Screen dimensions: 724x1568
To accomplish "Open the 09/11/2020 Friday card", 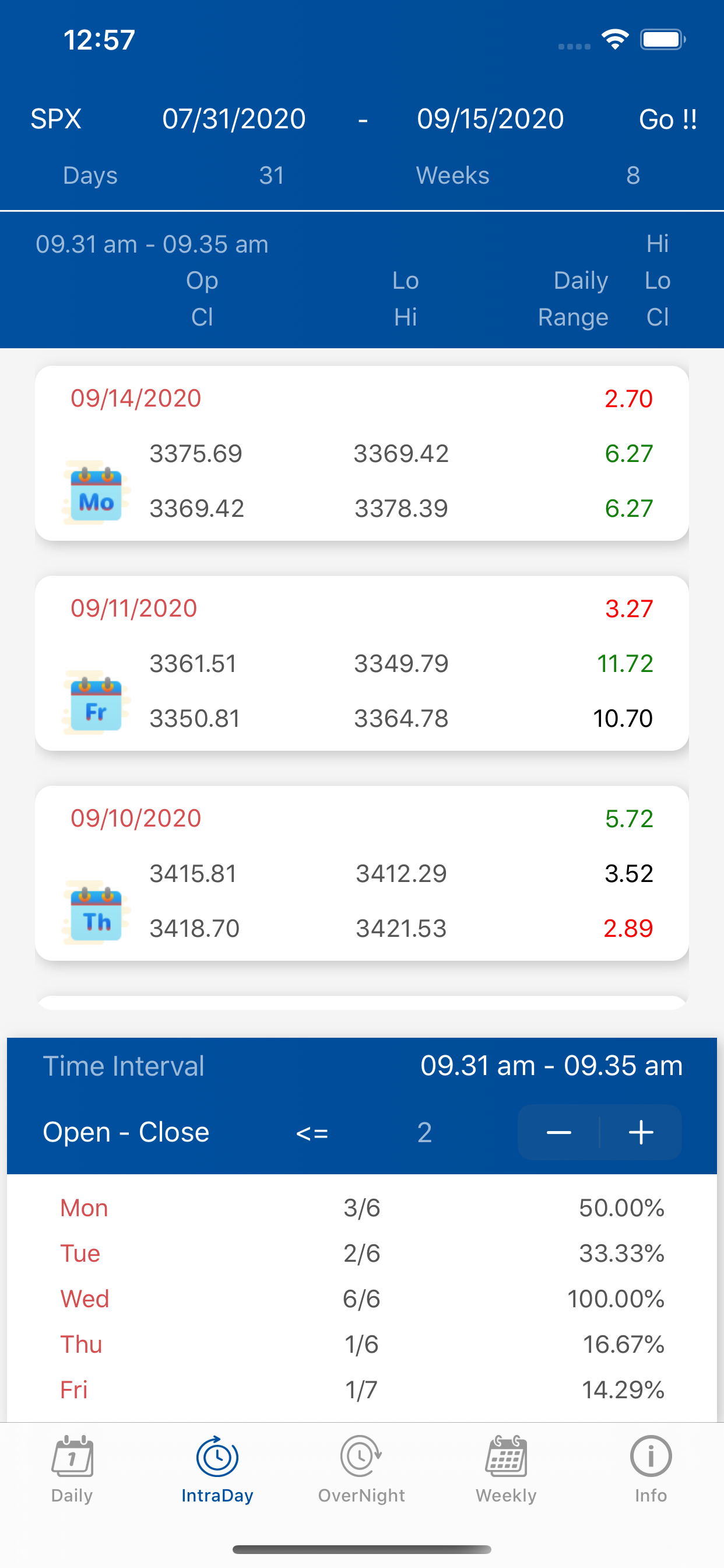I will point(362,663).
